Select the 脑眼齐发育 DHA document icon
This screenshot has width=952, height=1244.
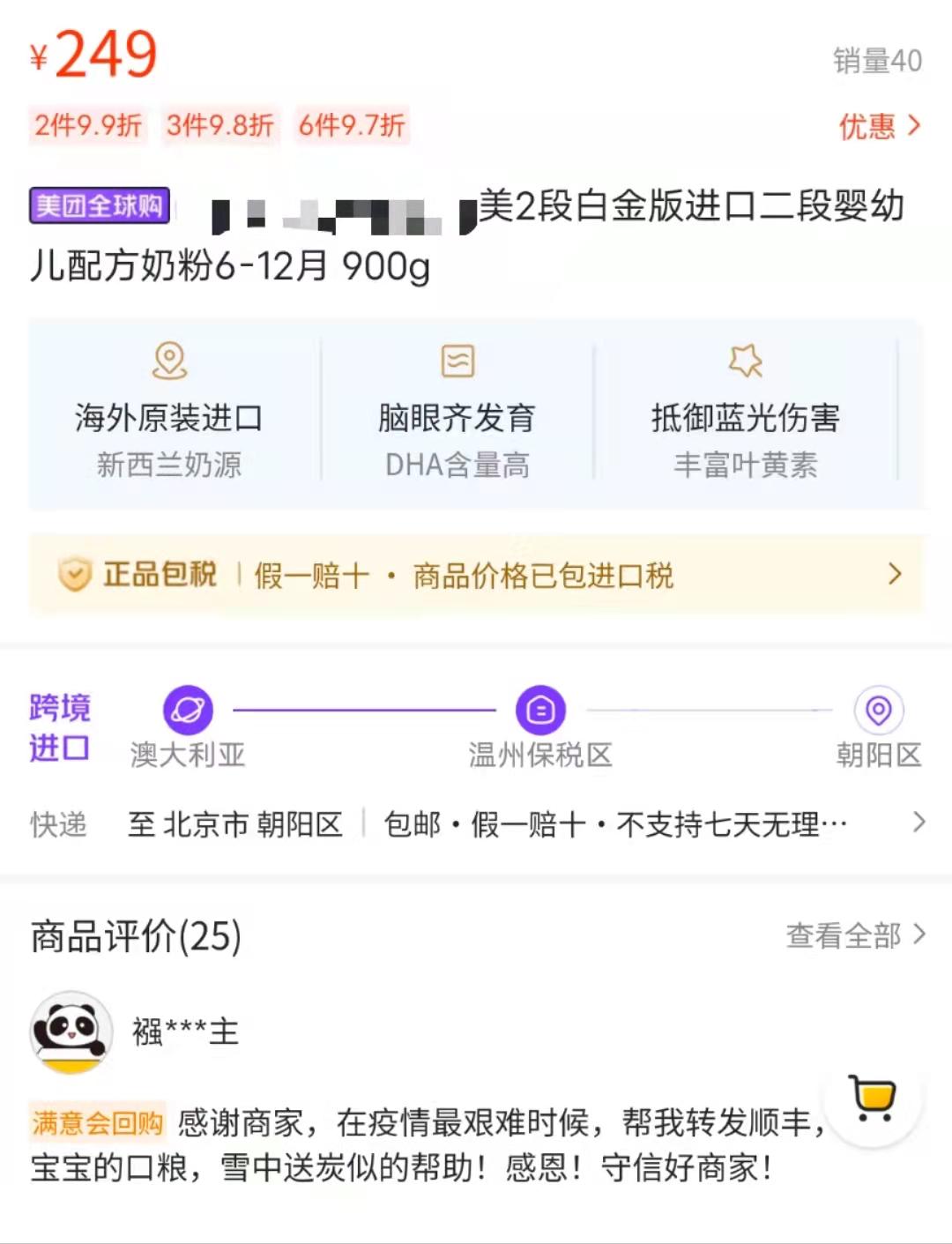(x=457, y=360)
